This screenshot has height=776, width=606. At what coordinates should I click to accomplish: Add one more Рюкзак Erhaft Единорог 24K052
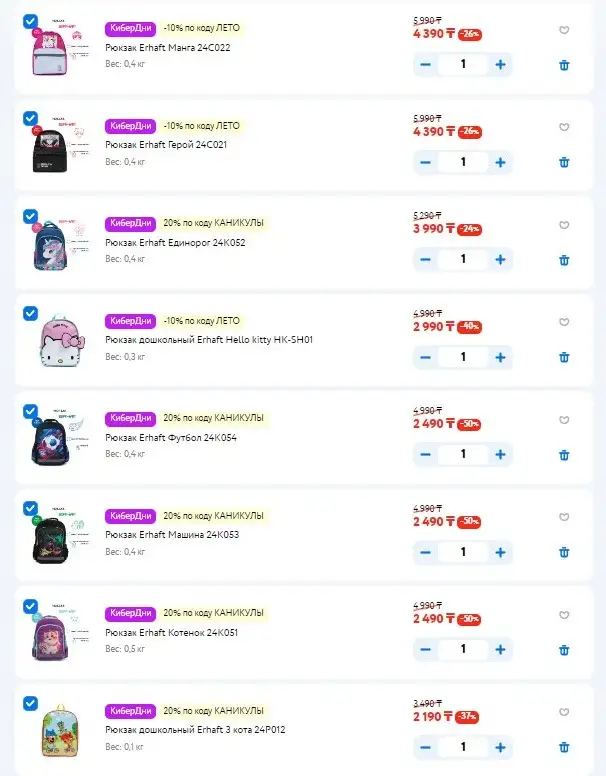click(x=501, y=260)
